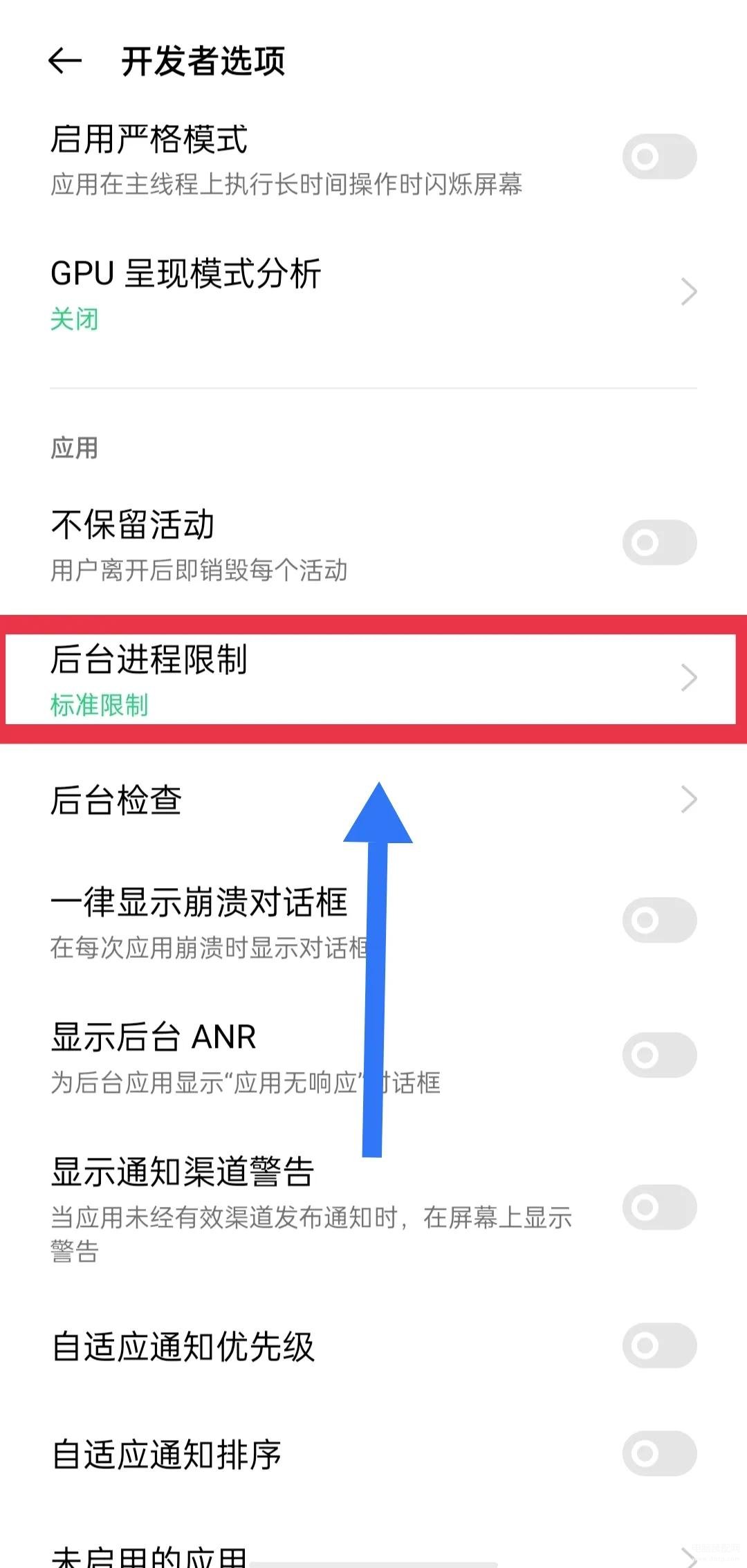Image resolution: width=747 pixels, height=1568 pixels.
Task: Enable 自适应通知排序 toggle
Action: click(659, 1453)
